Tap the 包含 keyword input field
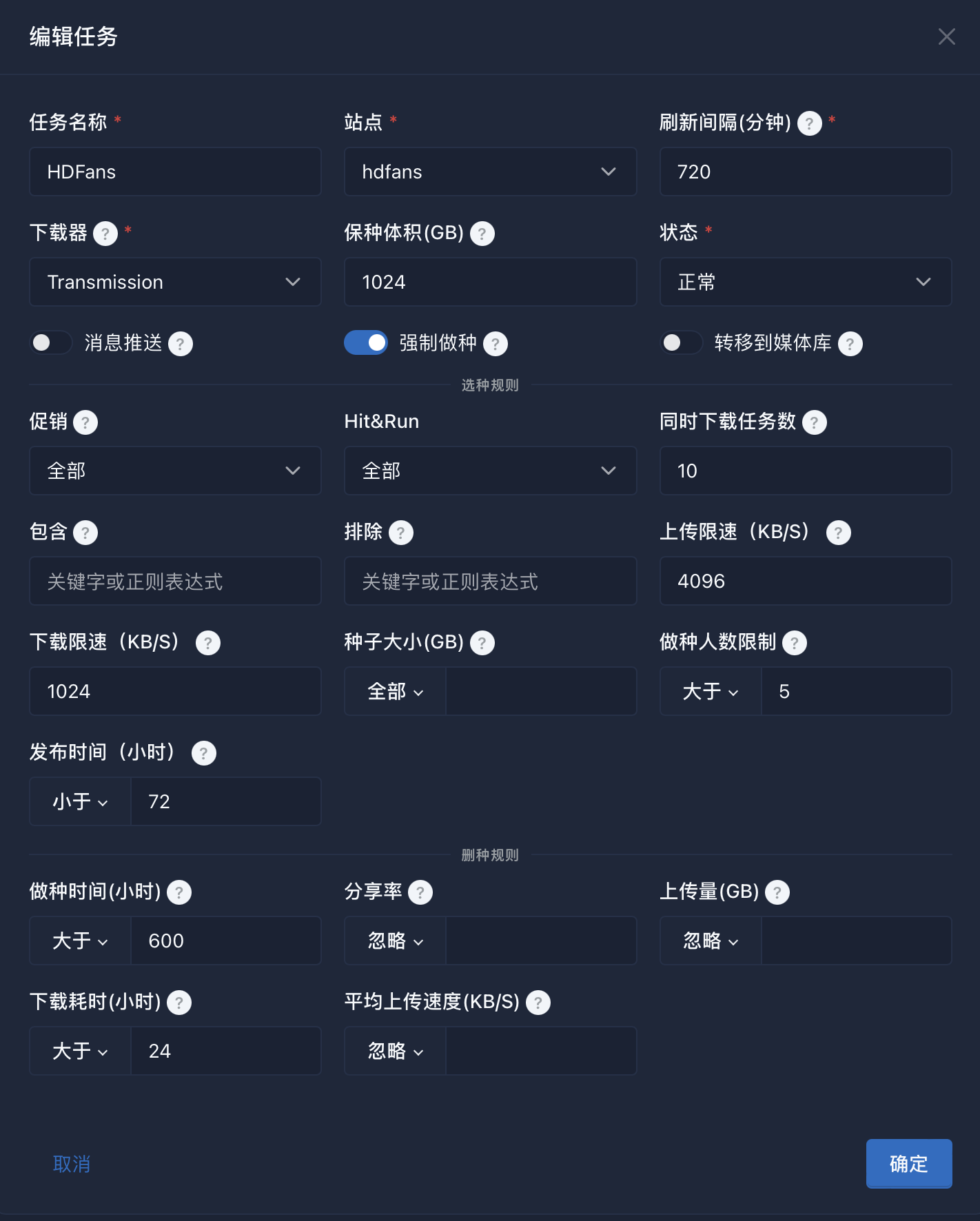Viewport: 980px width, 1221px height. (x=175, y=581)
